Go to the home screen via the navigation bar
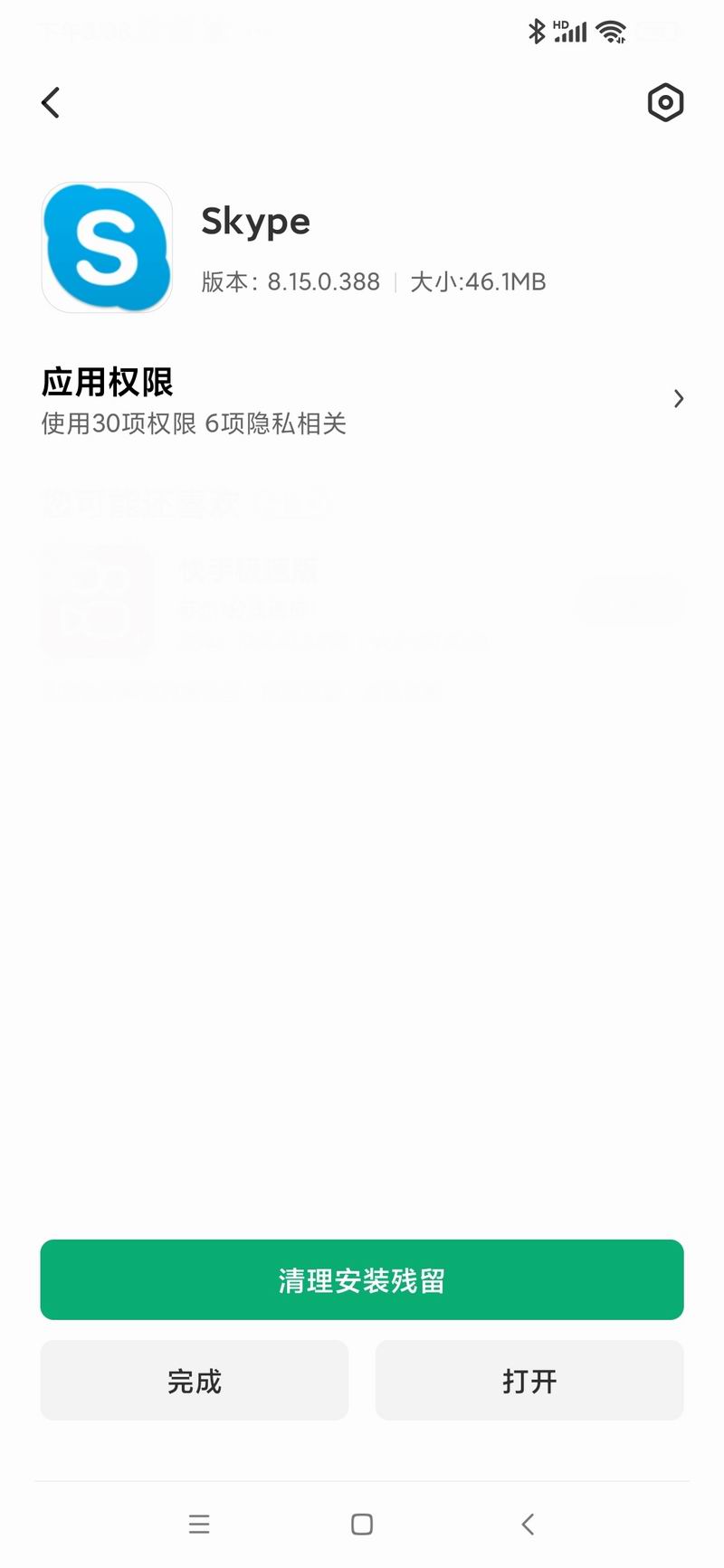The width and height of the screenshot is (724, 1568). click(362, 1524)
